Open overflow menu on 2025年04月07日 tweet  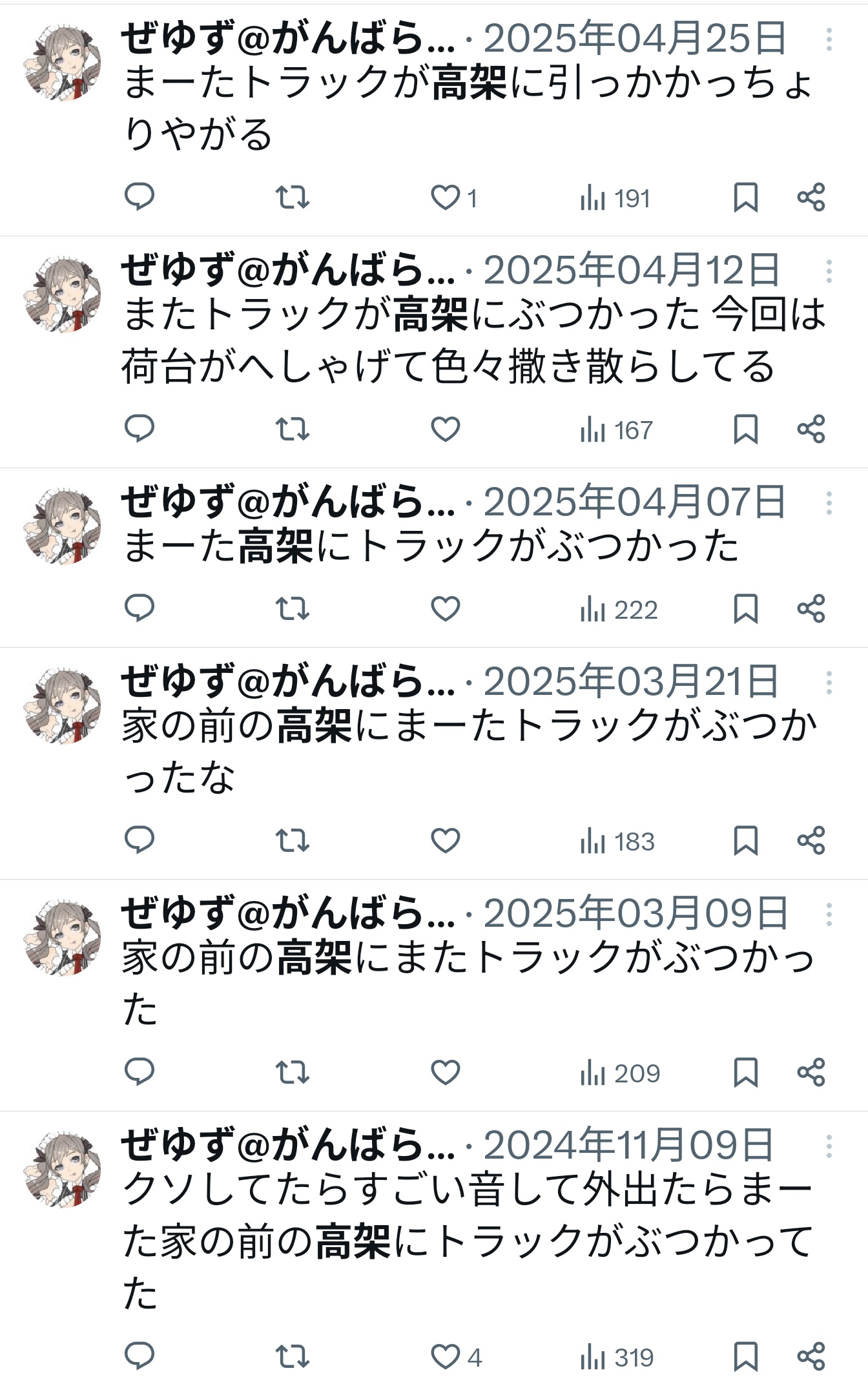click(829, 503)
